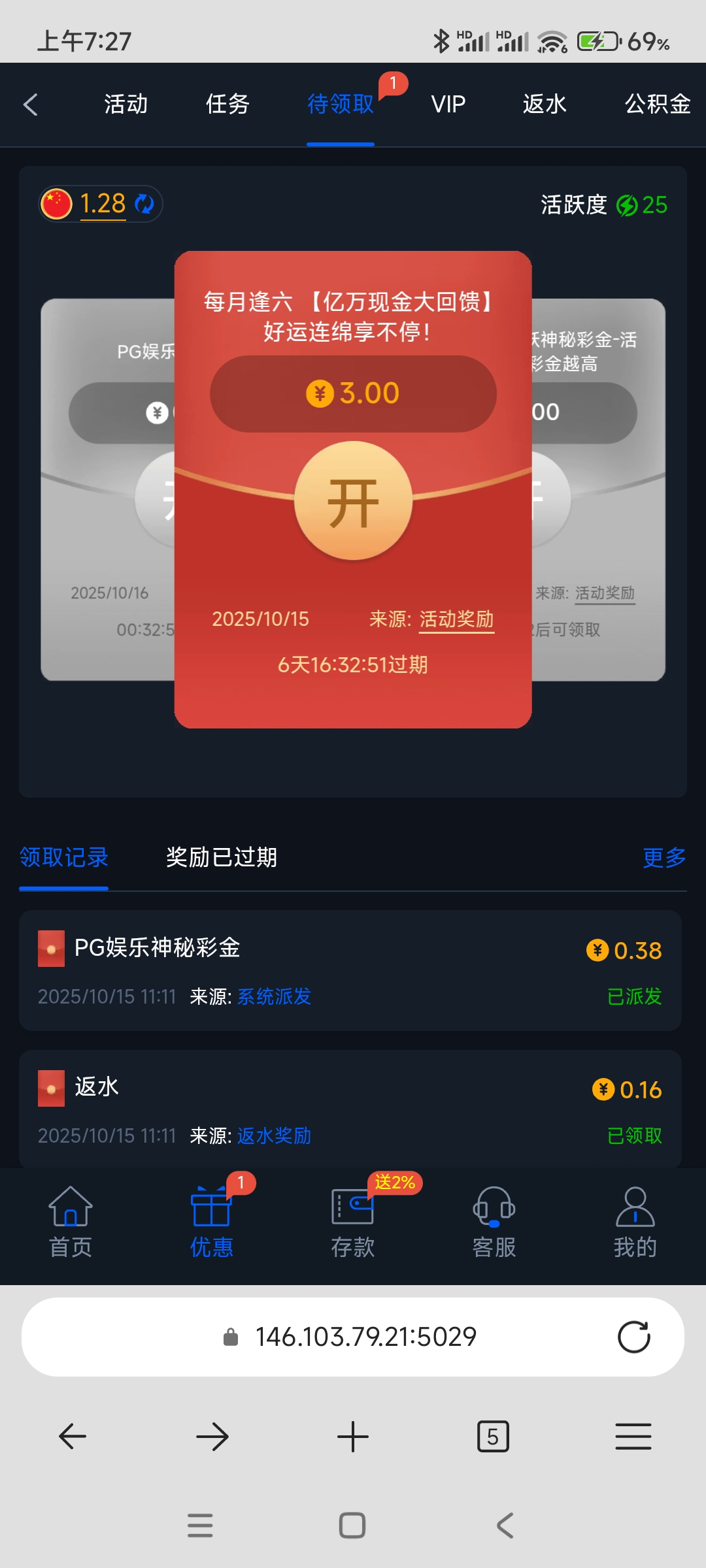The image size is (706, 1568).
Task: Go back using the top-left arrow
Action: (x=31, y=105)
